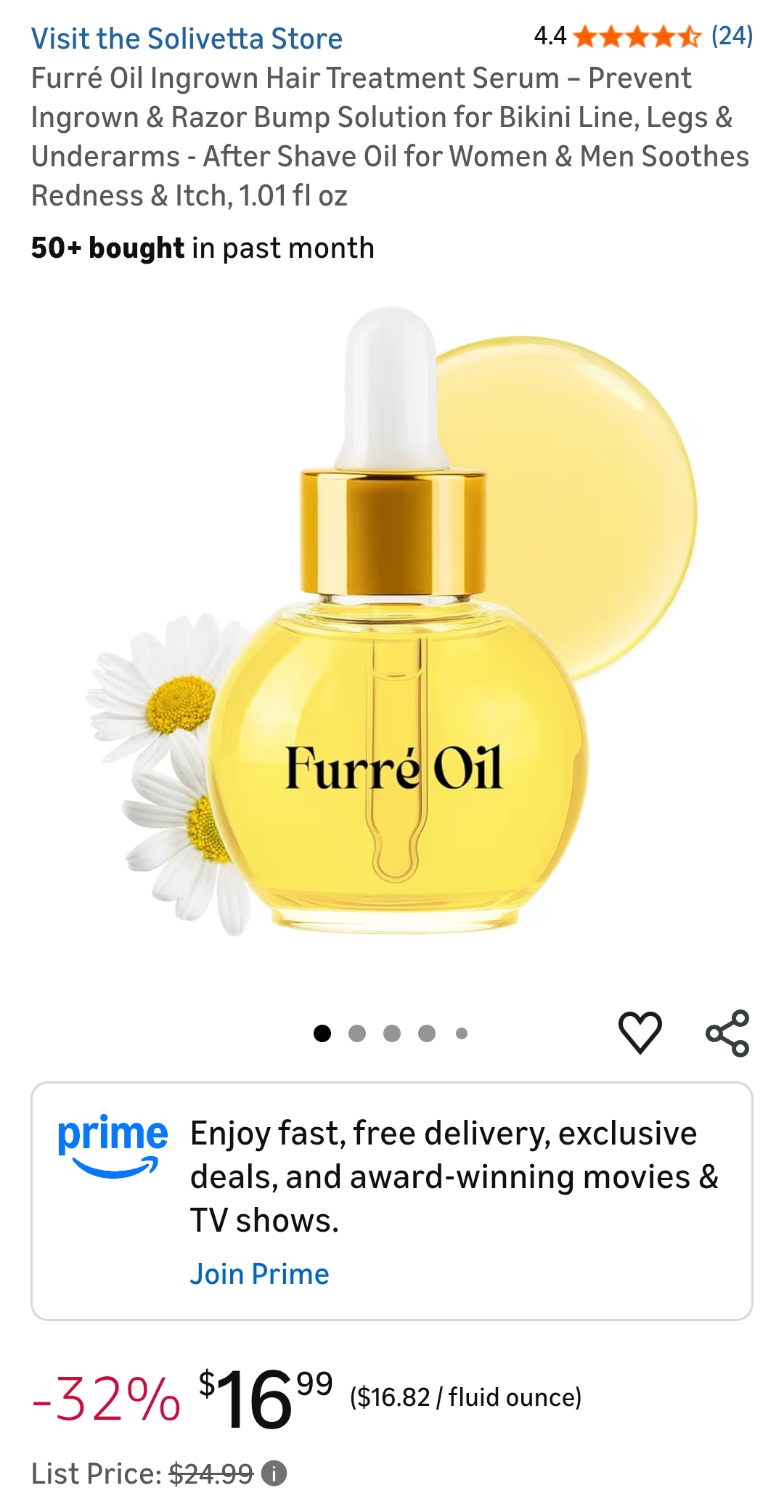This screenshot has width=784, height=1512.
Task: Tap Join Prime link
Action: pos(259,1274)
